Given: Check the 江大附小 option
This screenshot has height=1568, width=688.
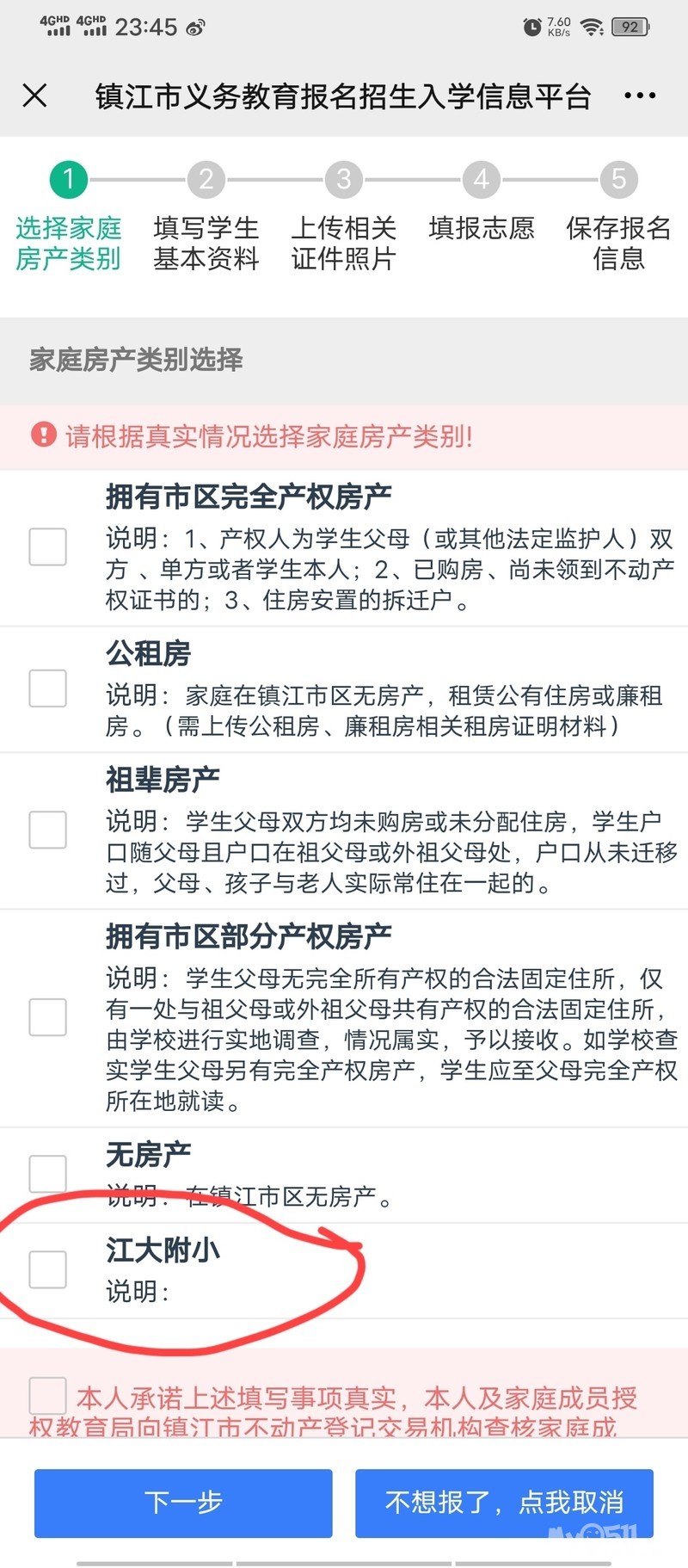Looking at the screenshot, I should (x=48, y=1269).
